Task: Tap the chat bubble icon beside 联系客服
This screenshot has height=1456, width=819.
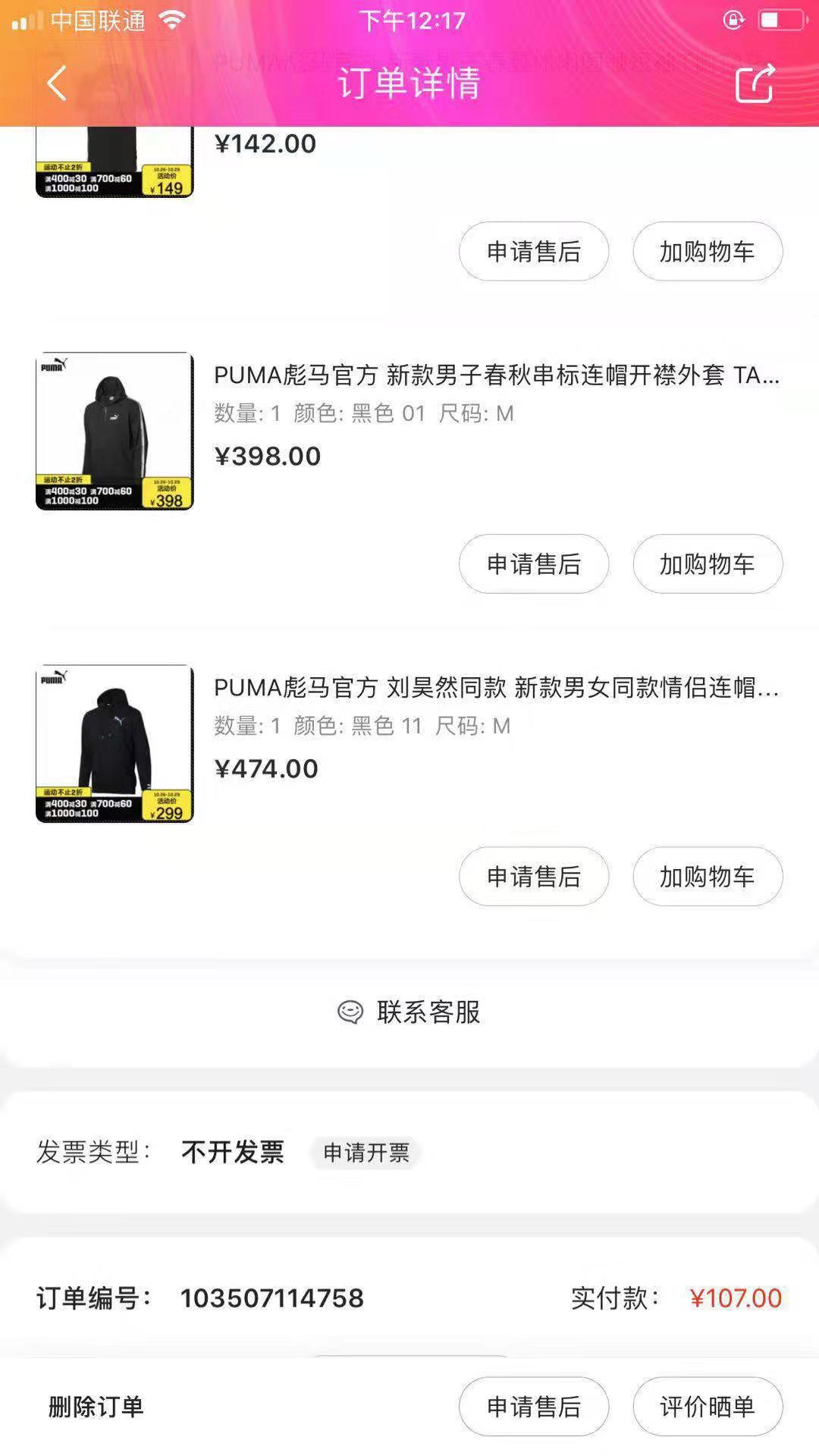Action: pyautogui.click(x=352, y=1011)
